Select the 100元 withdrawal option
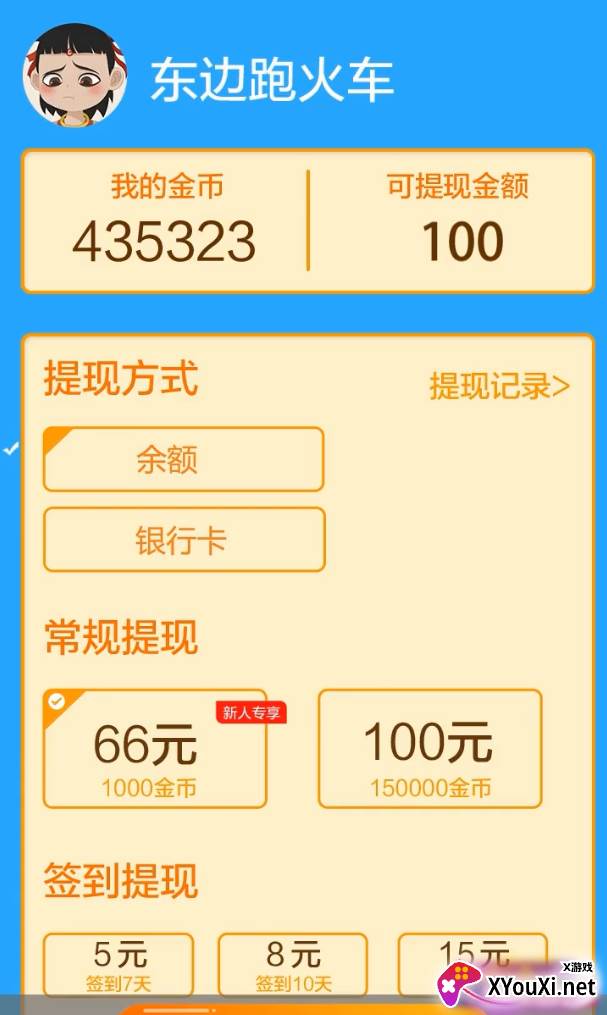The height and width of the screenshot is (1015, 607). 430,748
